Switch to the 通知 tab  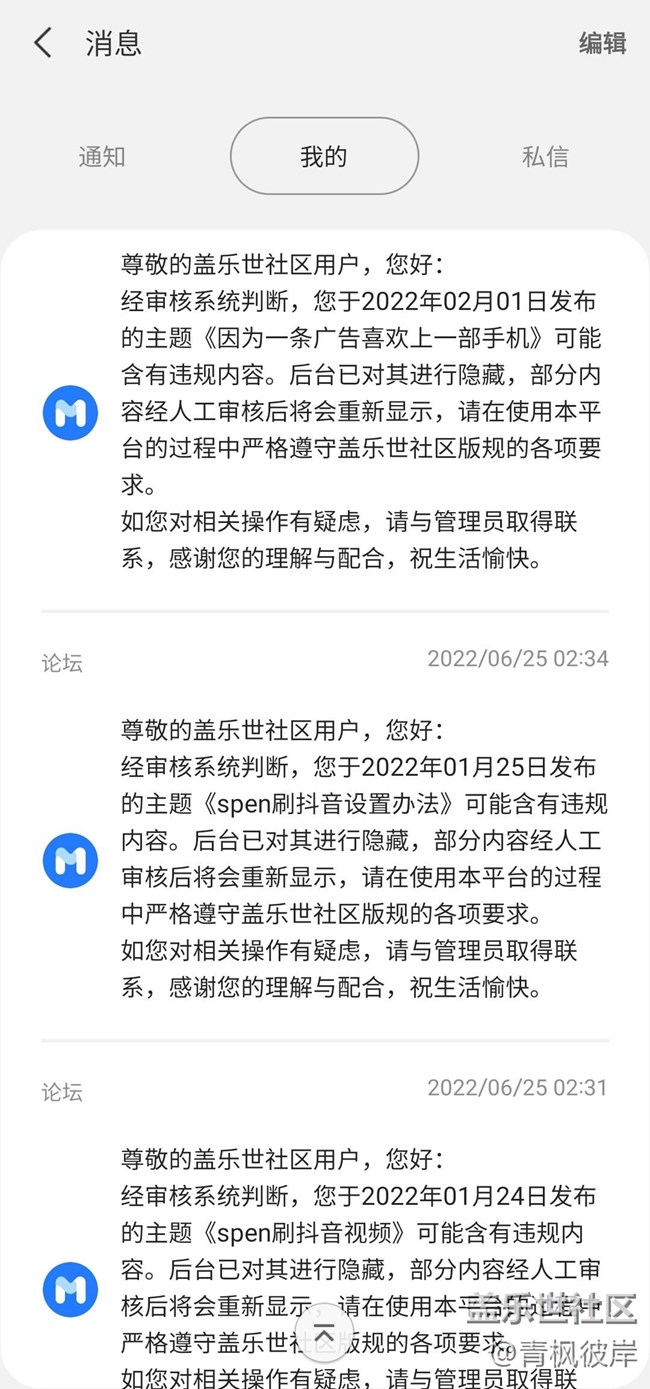(102, 156)
